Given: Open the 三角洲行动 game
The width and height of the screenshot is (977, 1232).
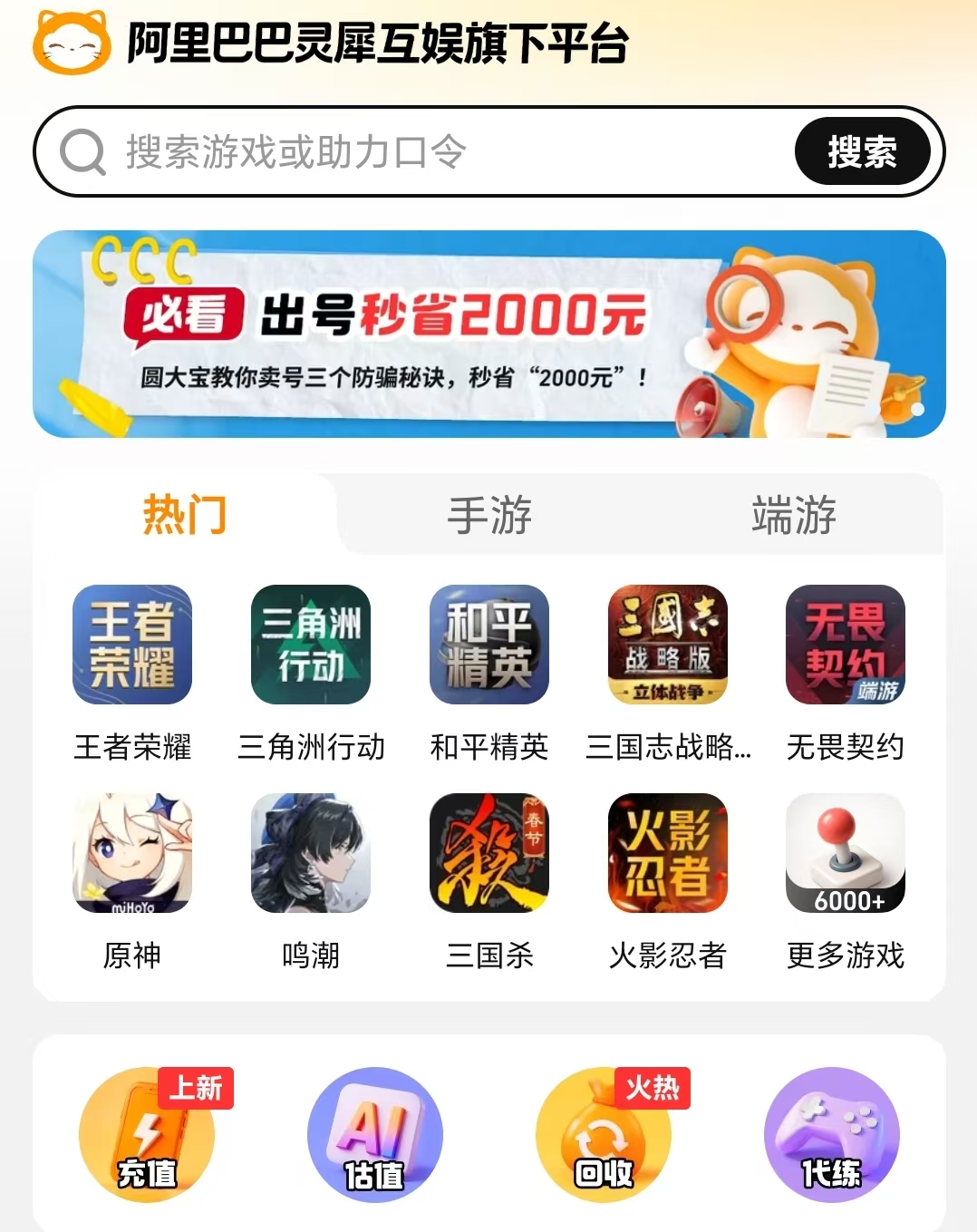Looking at the screenshot, I should coord(311,645).
